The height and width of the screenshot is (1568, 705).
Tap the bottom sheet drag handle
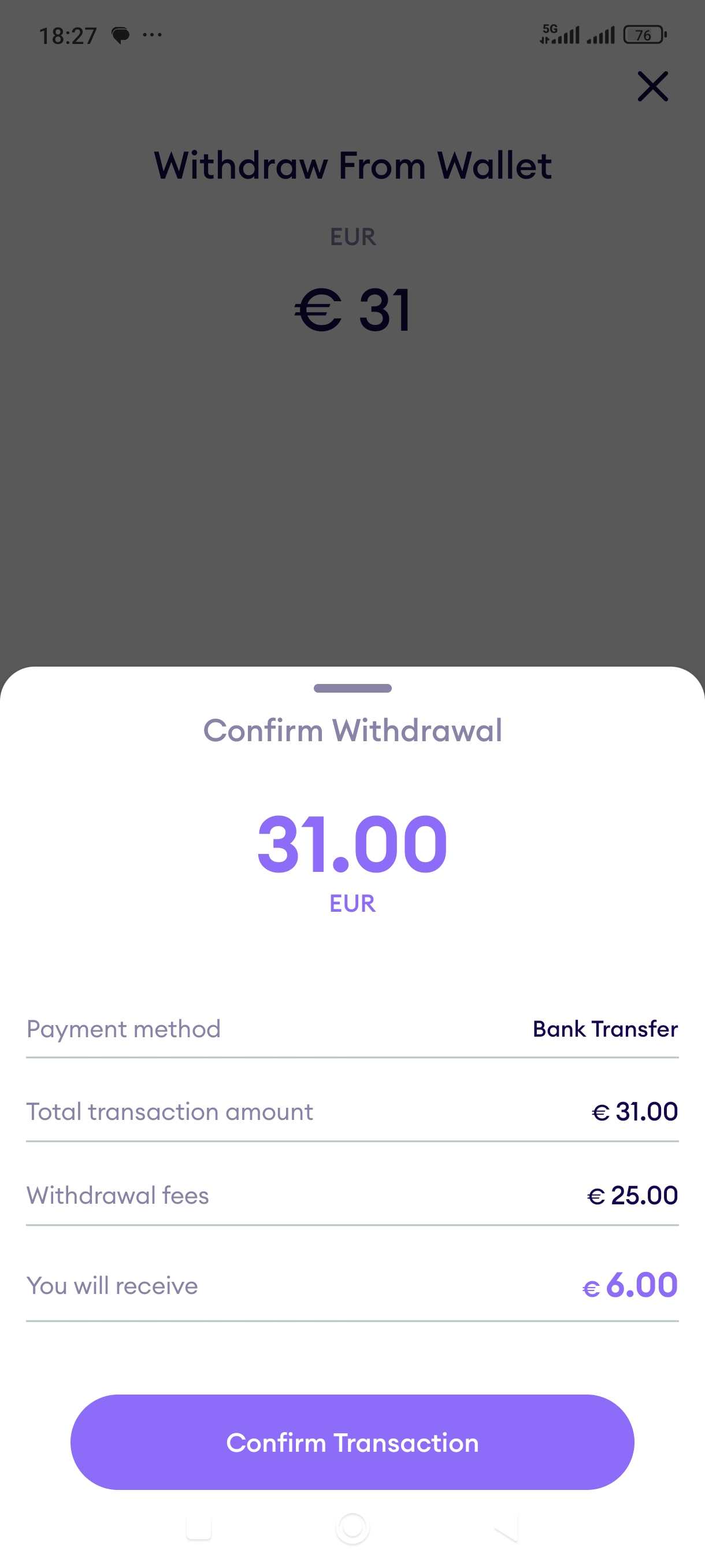coord(352,688)
